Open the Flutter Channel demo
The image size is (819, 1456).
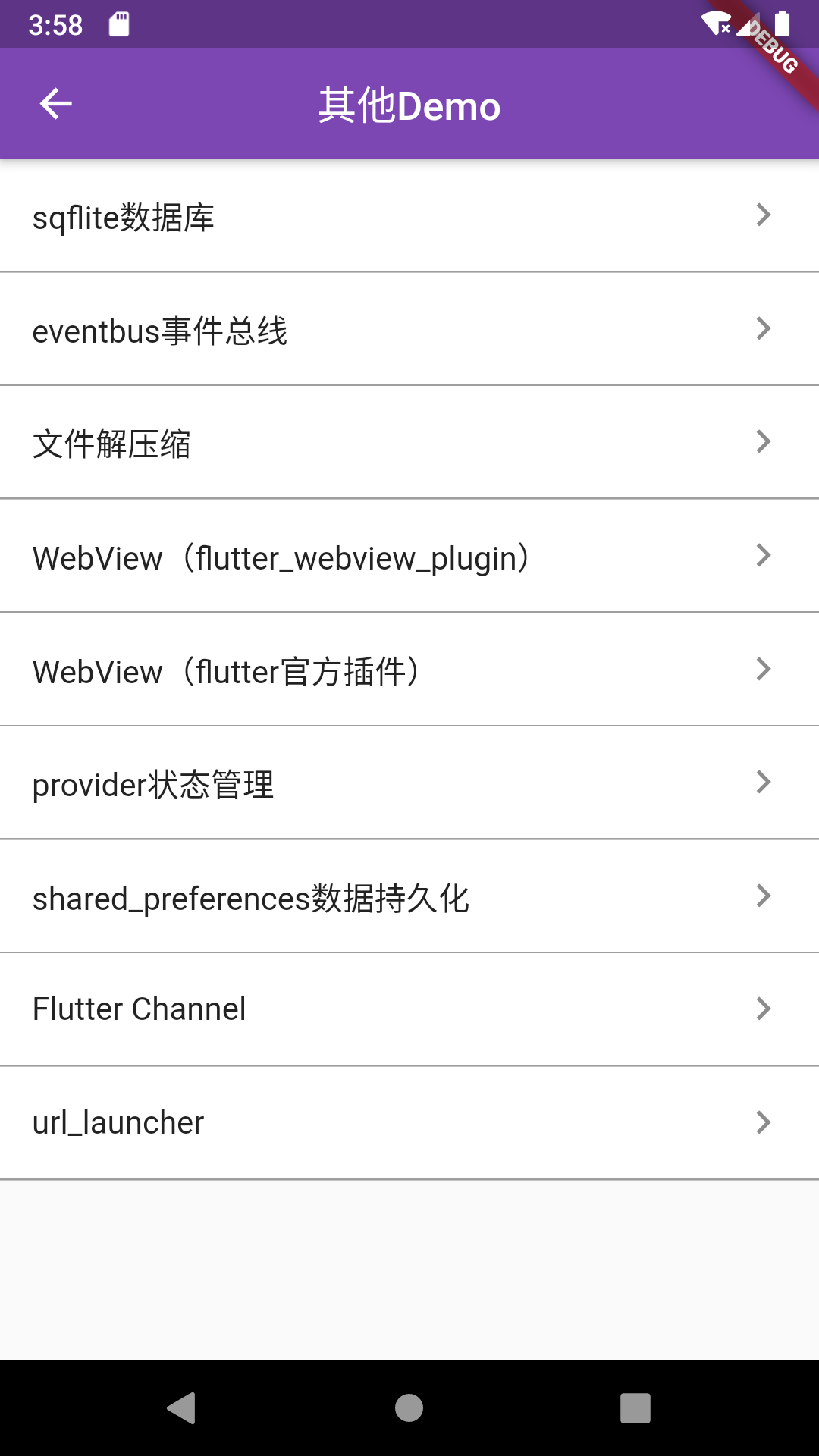click(x=409, y=1010)
